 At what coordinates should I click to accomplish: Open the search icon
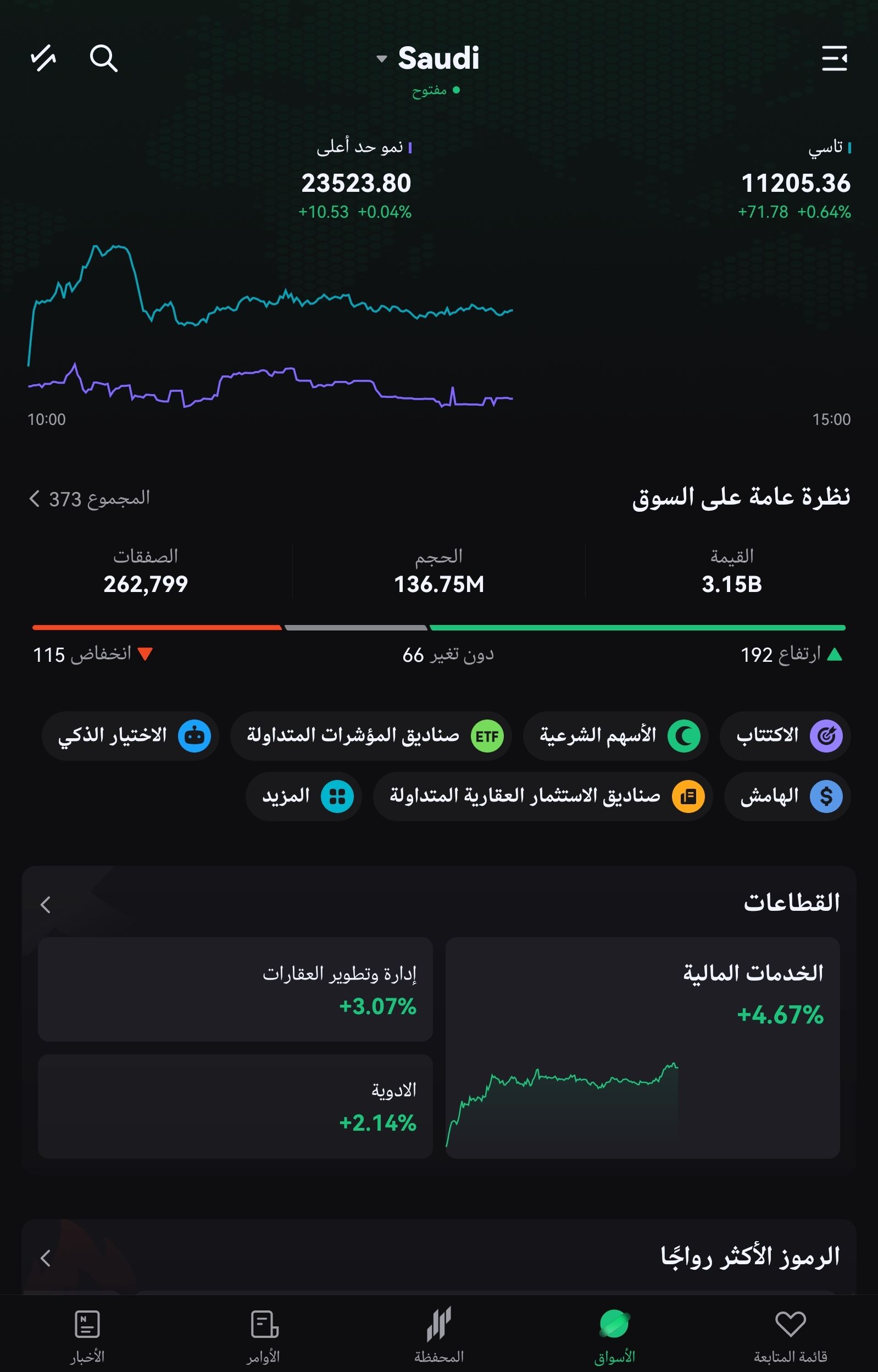click(103, 58)
